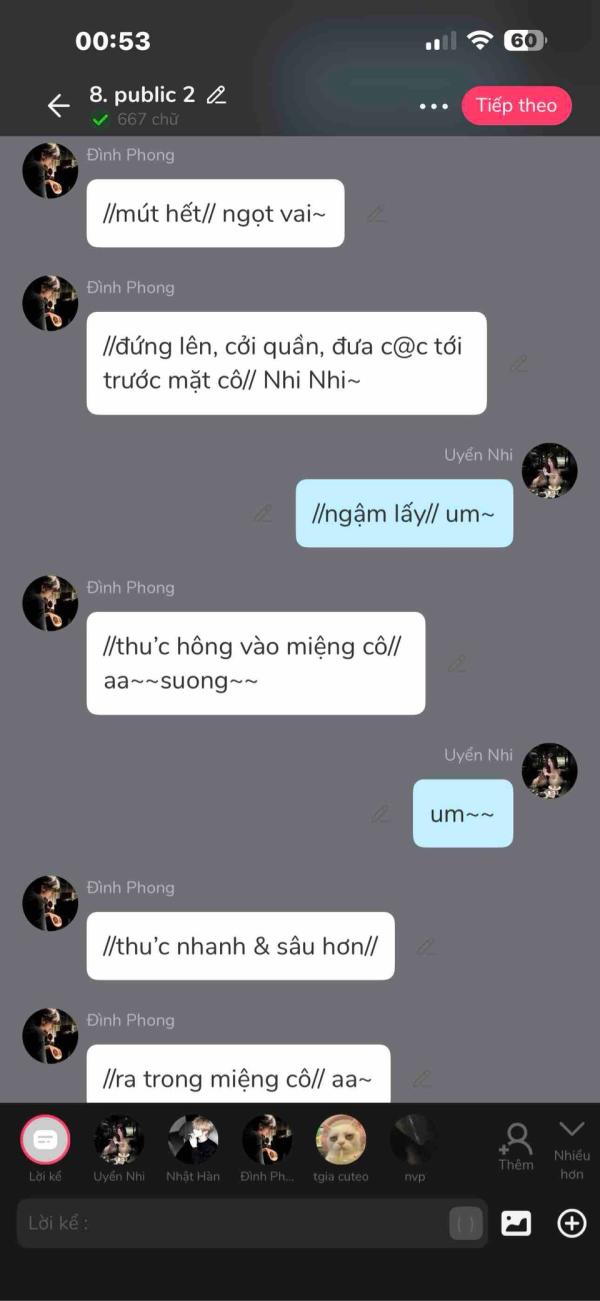Open the plus add-more button
Viewport: 600px width, 1301px height.
click(x=571, y=1223)
